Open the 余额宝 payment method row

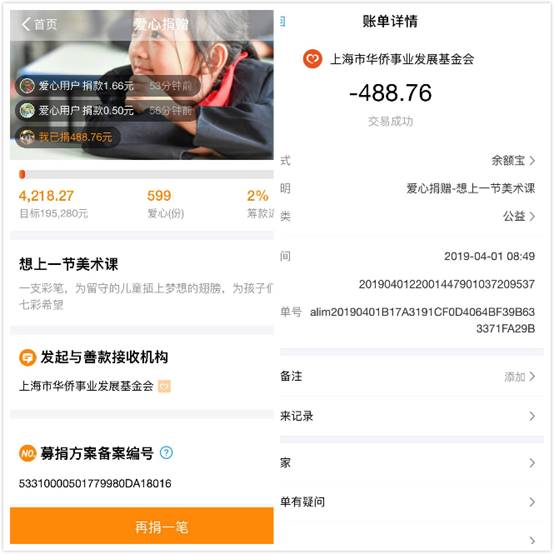point(412,161)
